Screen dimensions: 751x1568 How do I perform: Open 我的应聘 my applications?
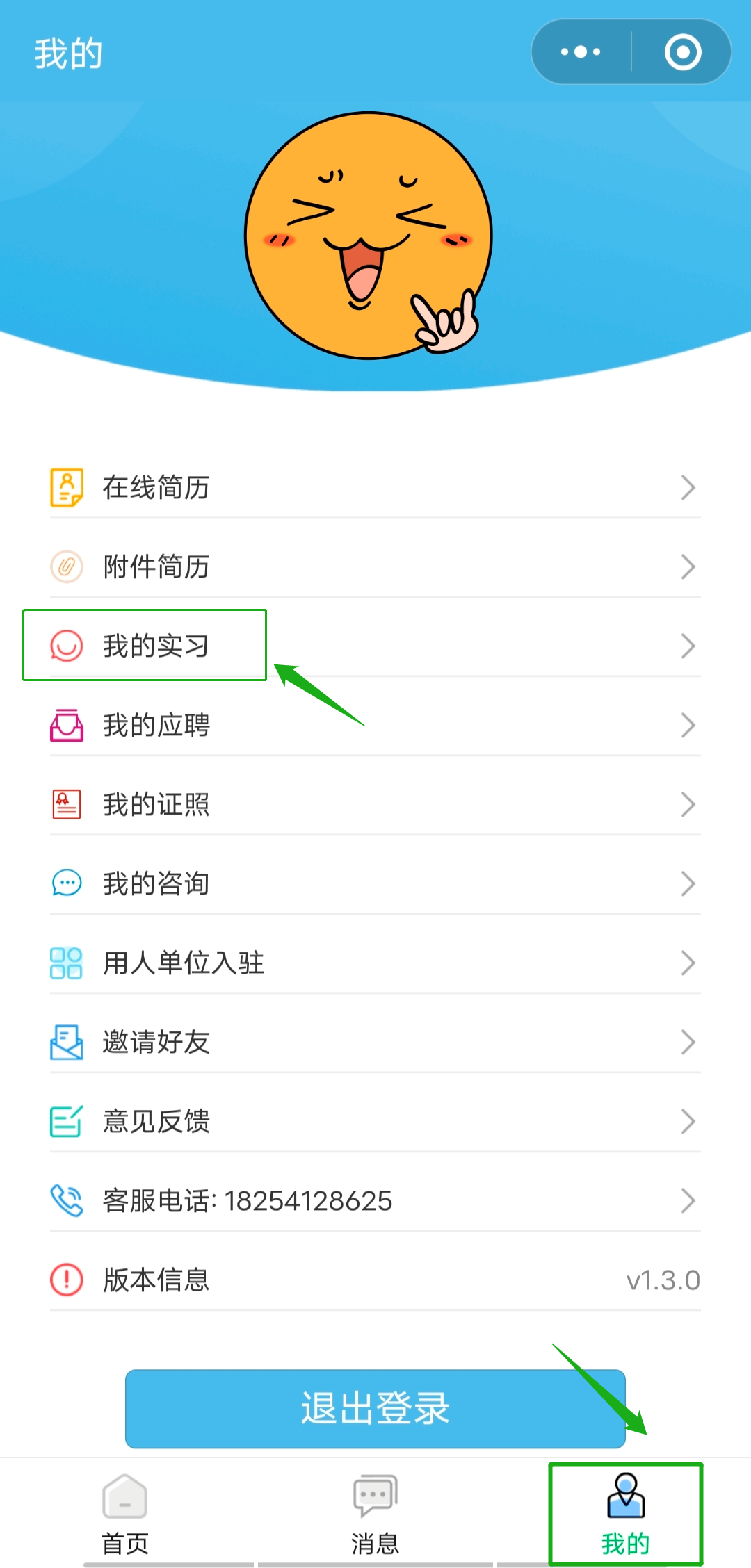[x=374, y=725]
